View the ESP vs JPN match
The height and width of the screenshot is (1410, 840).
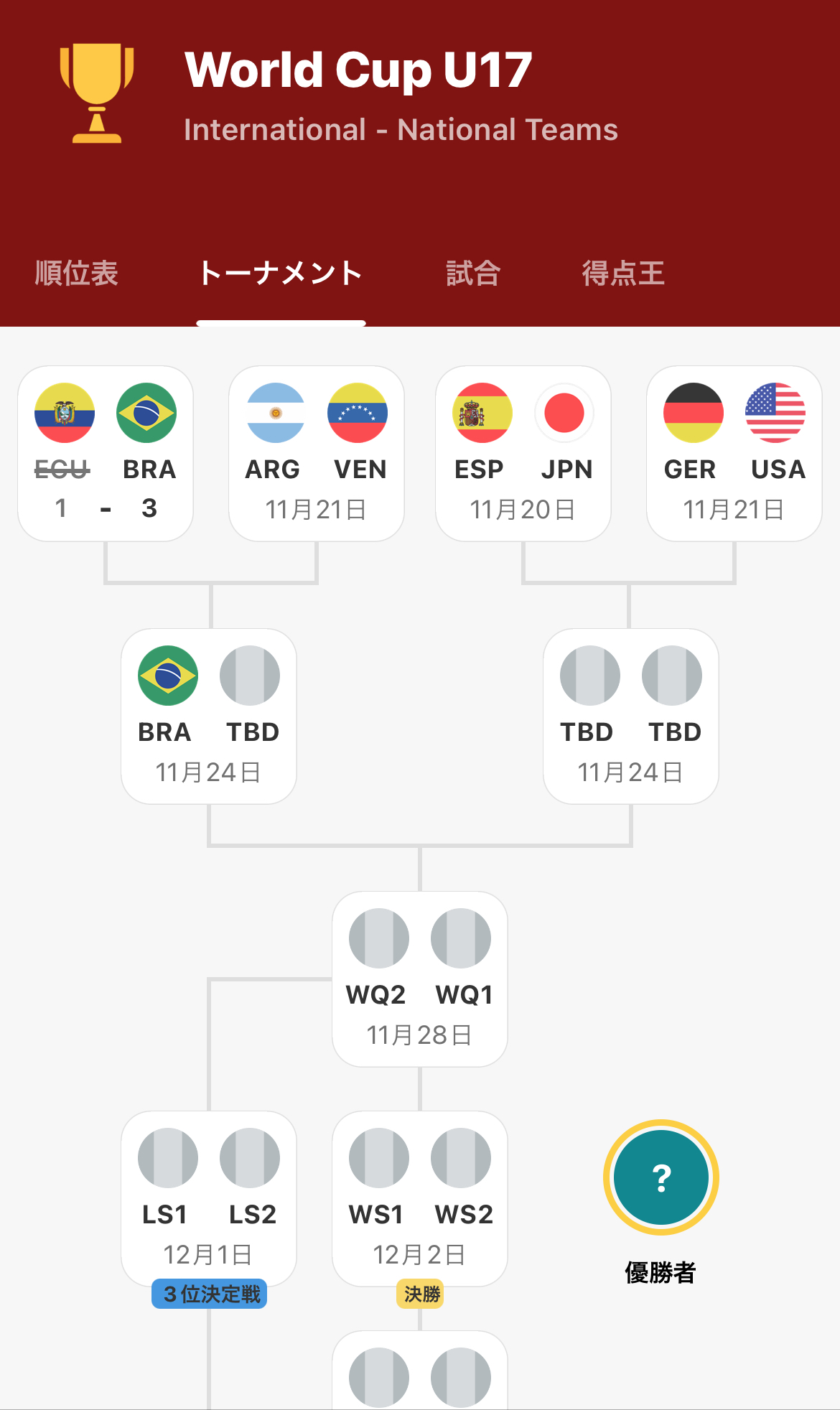(523, 454)
